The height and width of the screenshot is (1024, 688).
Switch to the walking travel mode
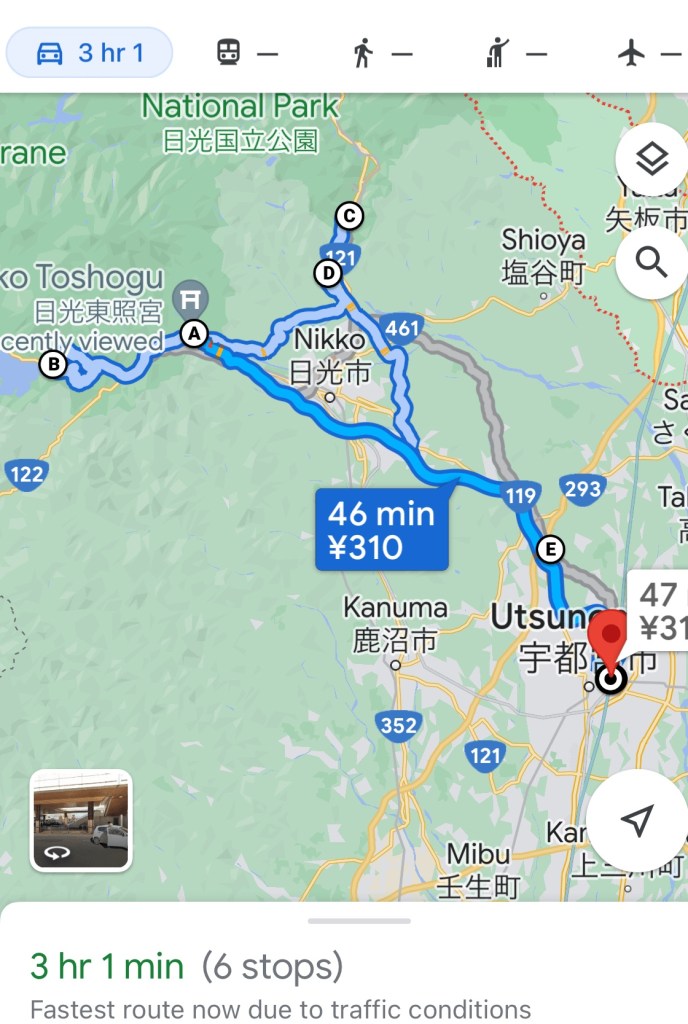coord(382,53)
